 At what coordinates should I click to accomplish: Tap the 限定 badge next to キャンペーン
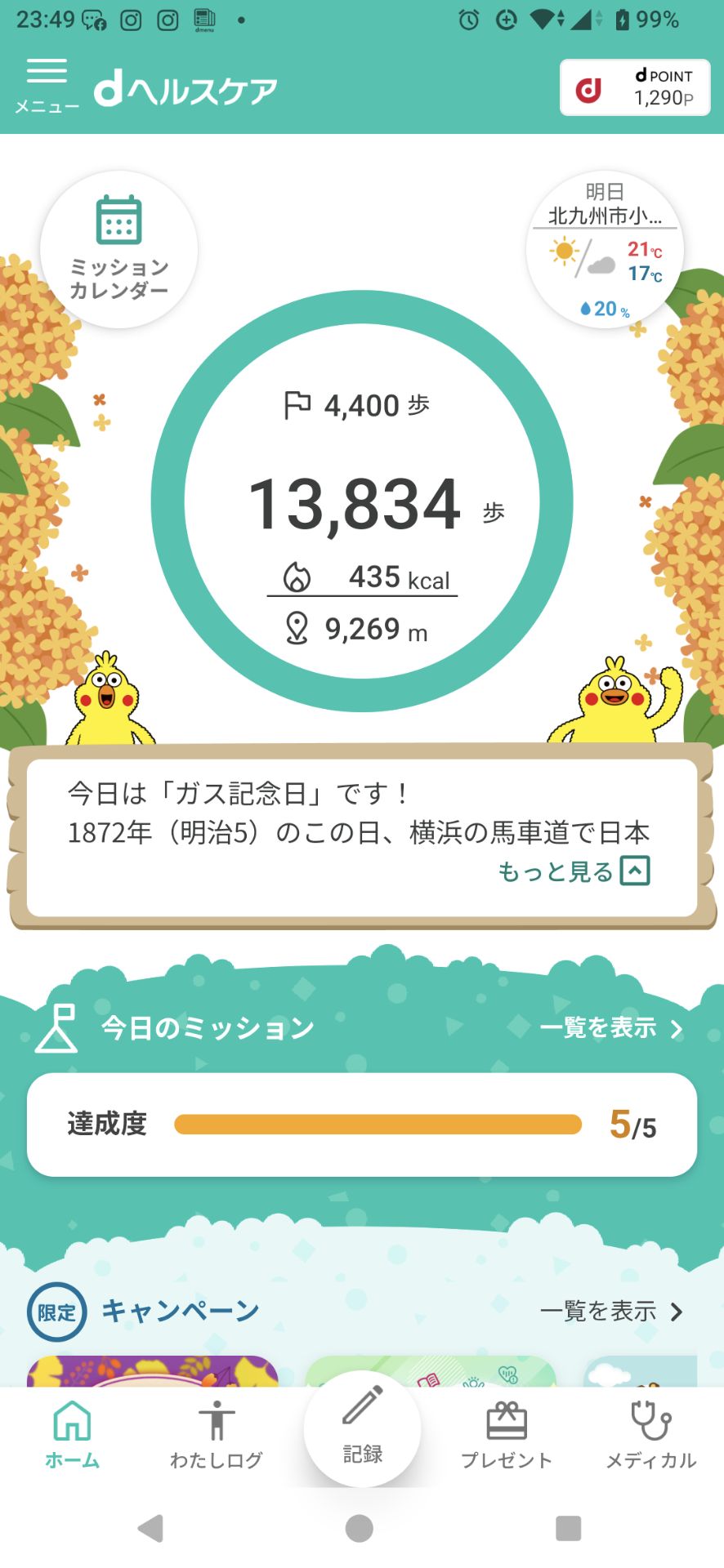click(55, 1312)
